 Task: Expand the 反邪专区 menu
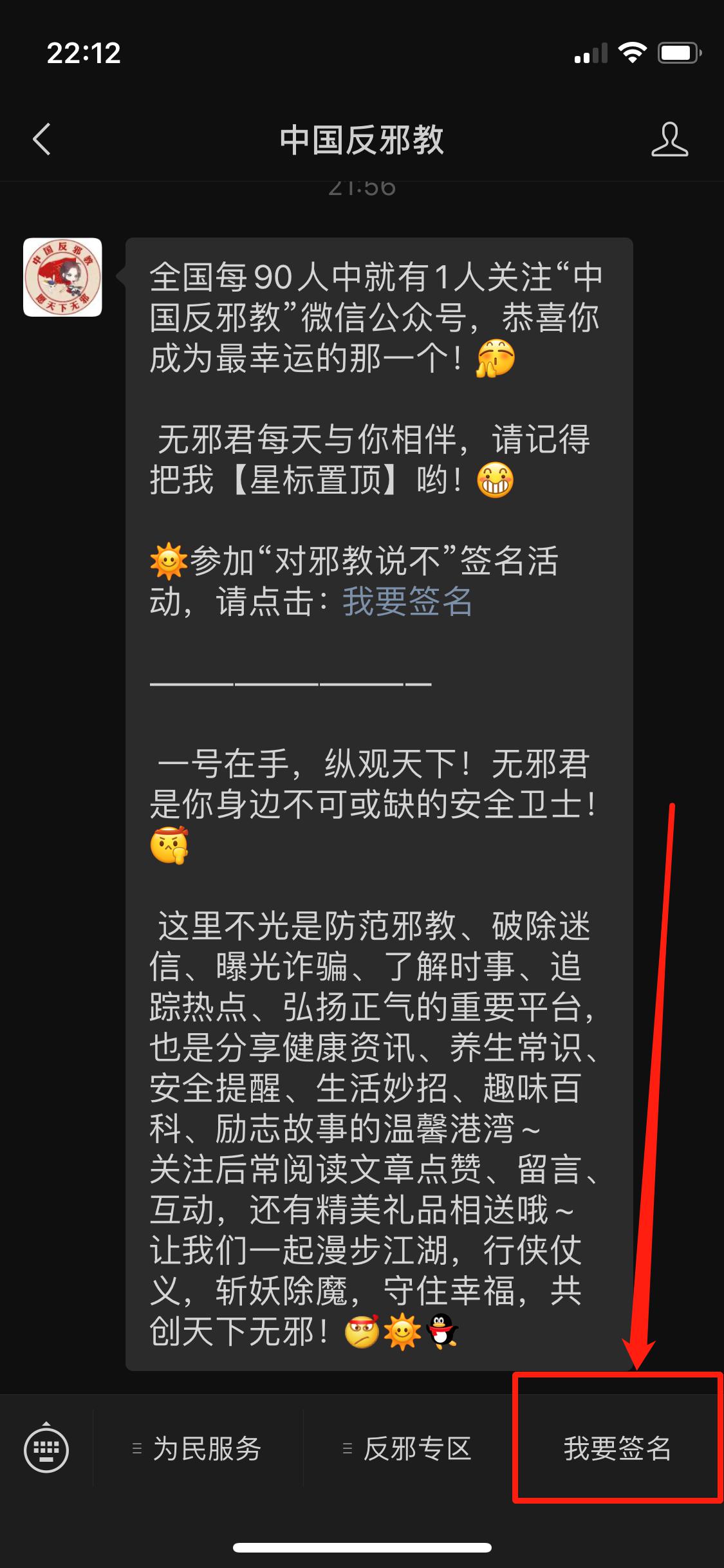pos(408,1450)
